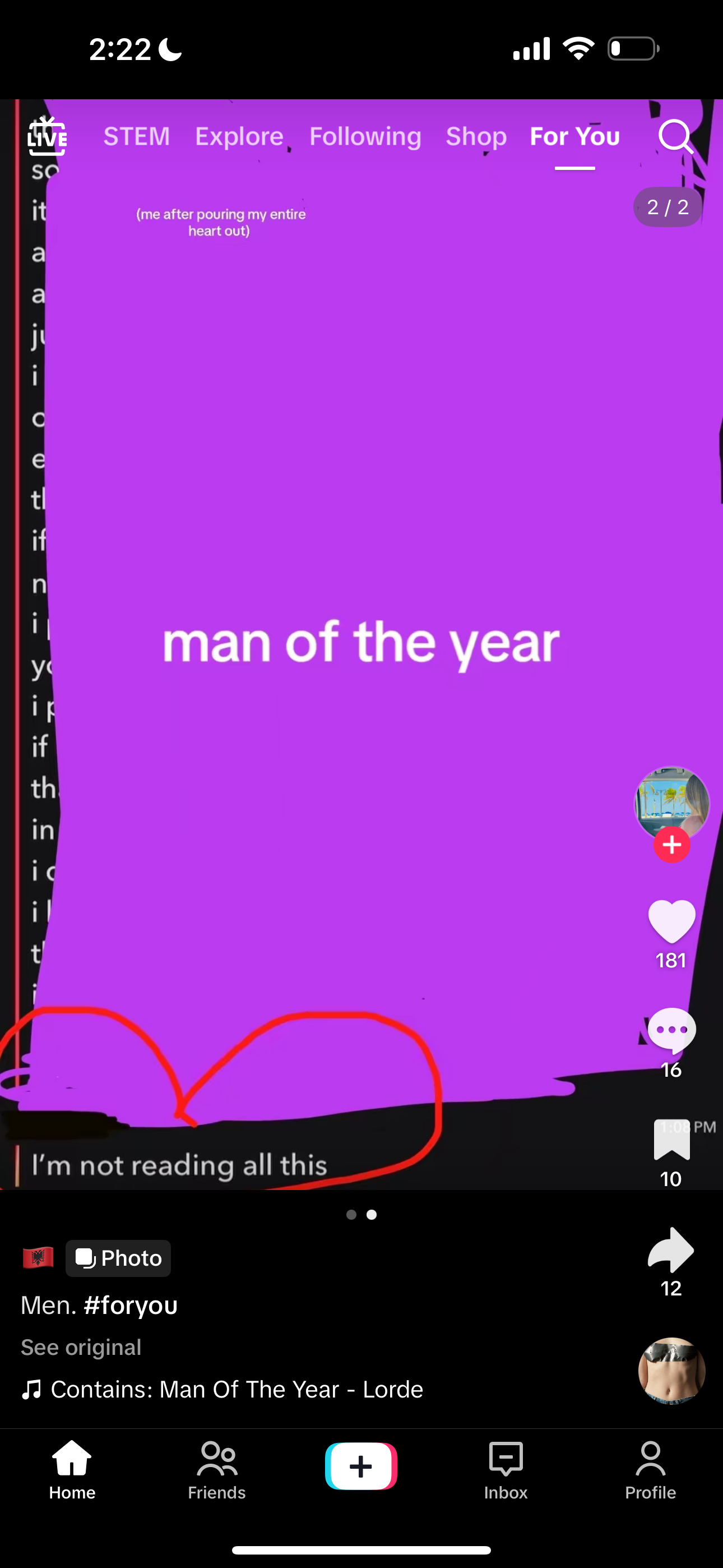Open search with the magnifier icon
The height and width of the screenshot is (1568, 723).
click(x=675, y=136)
